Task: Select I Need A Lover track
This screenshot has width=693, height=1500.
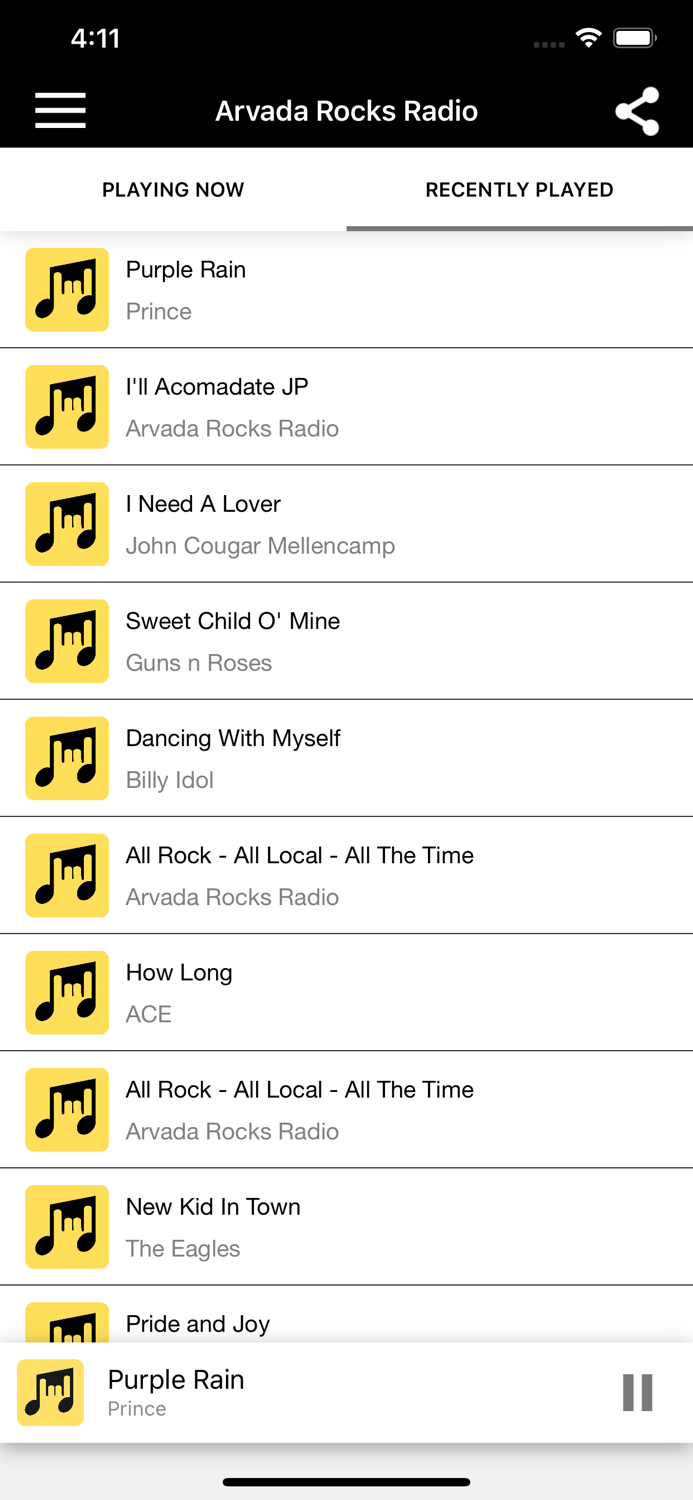Action: (x=346, y=524)
